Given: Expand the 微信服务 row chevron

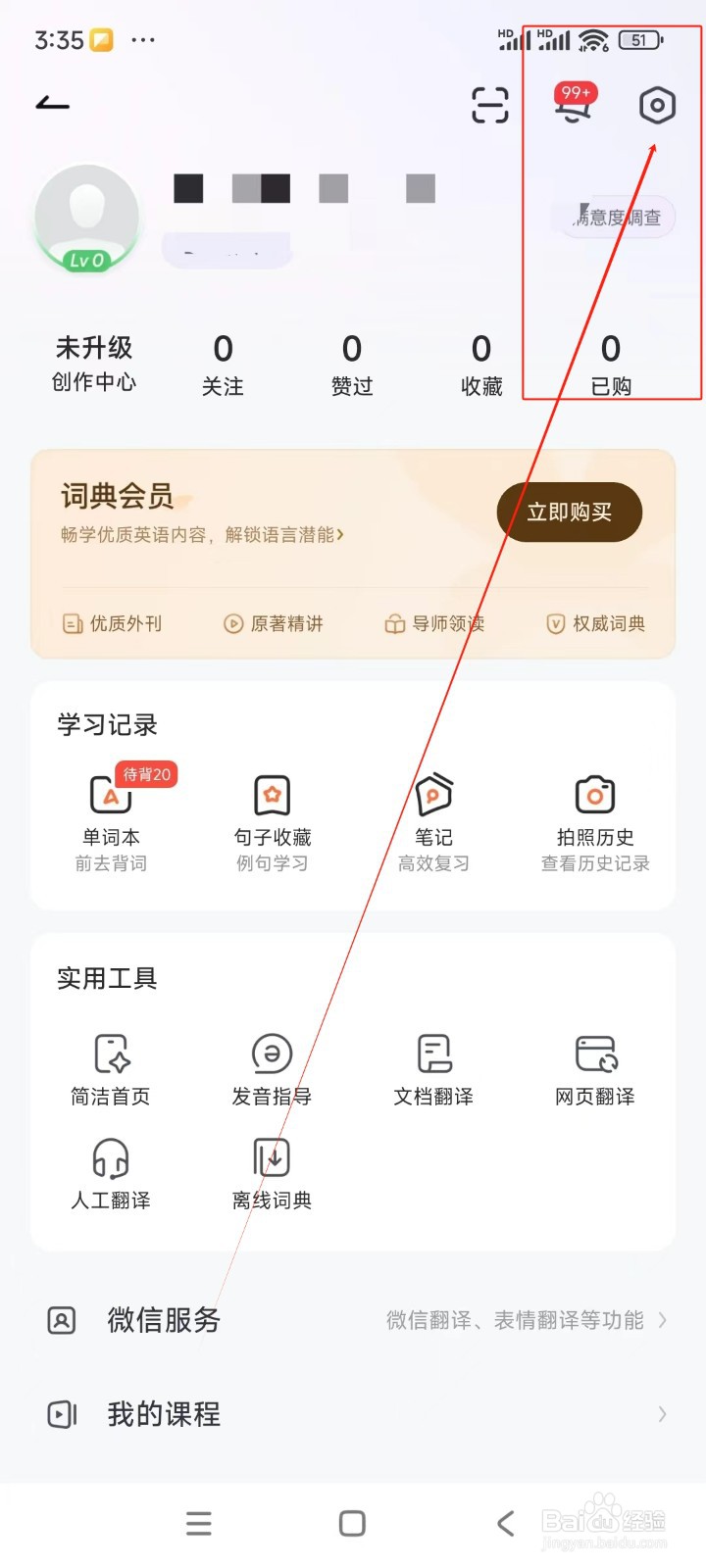Looking at the screenshot, I should [664, 1320].
